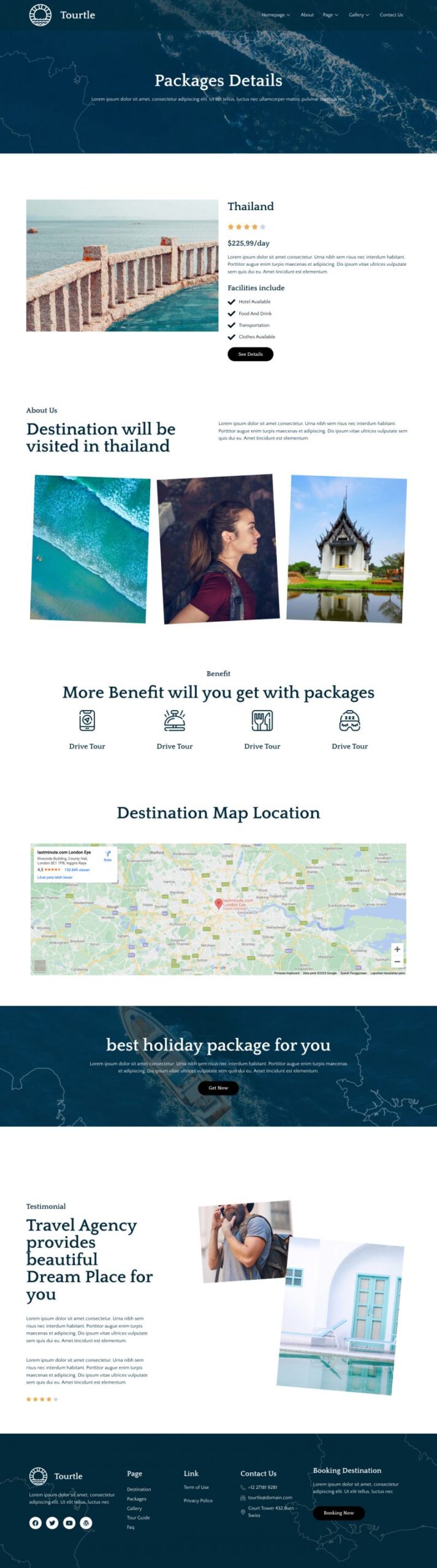Tap the See Details button for Thailand
This screenshot has width=437, height=1568.
[x=250, y=354]
